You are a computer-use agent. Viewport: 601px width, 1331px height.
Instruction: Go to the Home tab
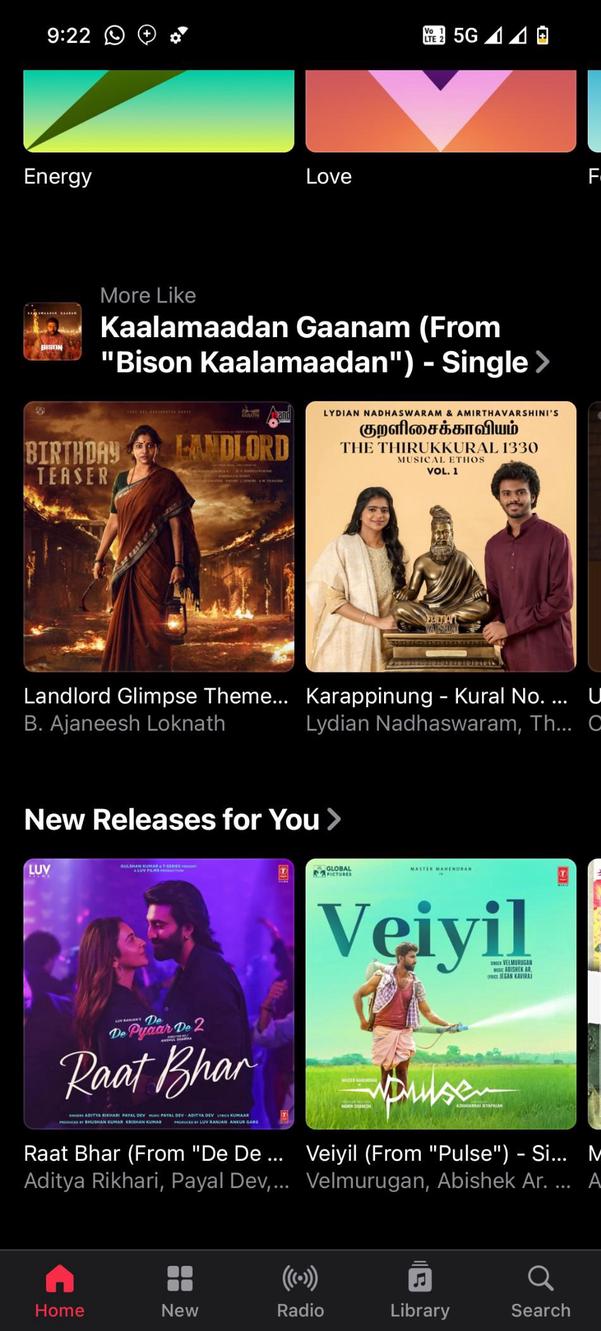pos(60,1290)
